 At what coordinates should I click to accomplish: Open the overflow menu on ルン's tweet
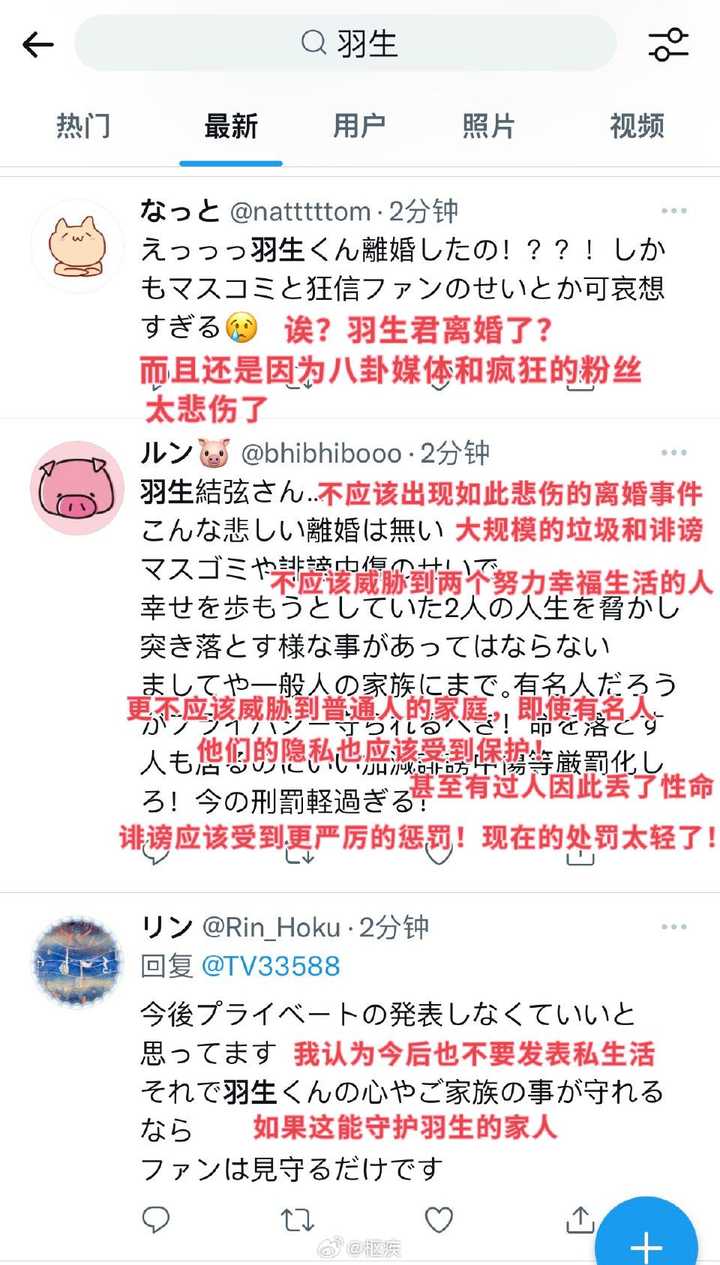tap(674, 453)
